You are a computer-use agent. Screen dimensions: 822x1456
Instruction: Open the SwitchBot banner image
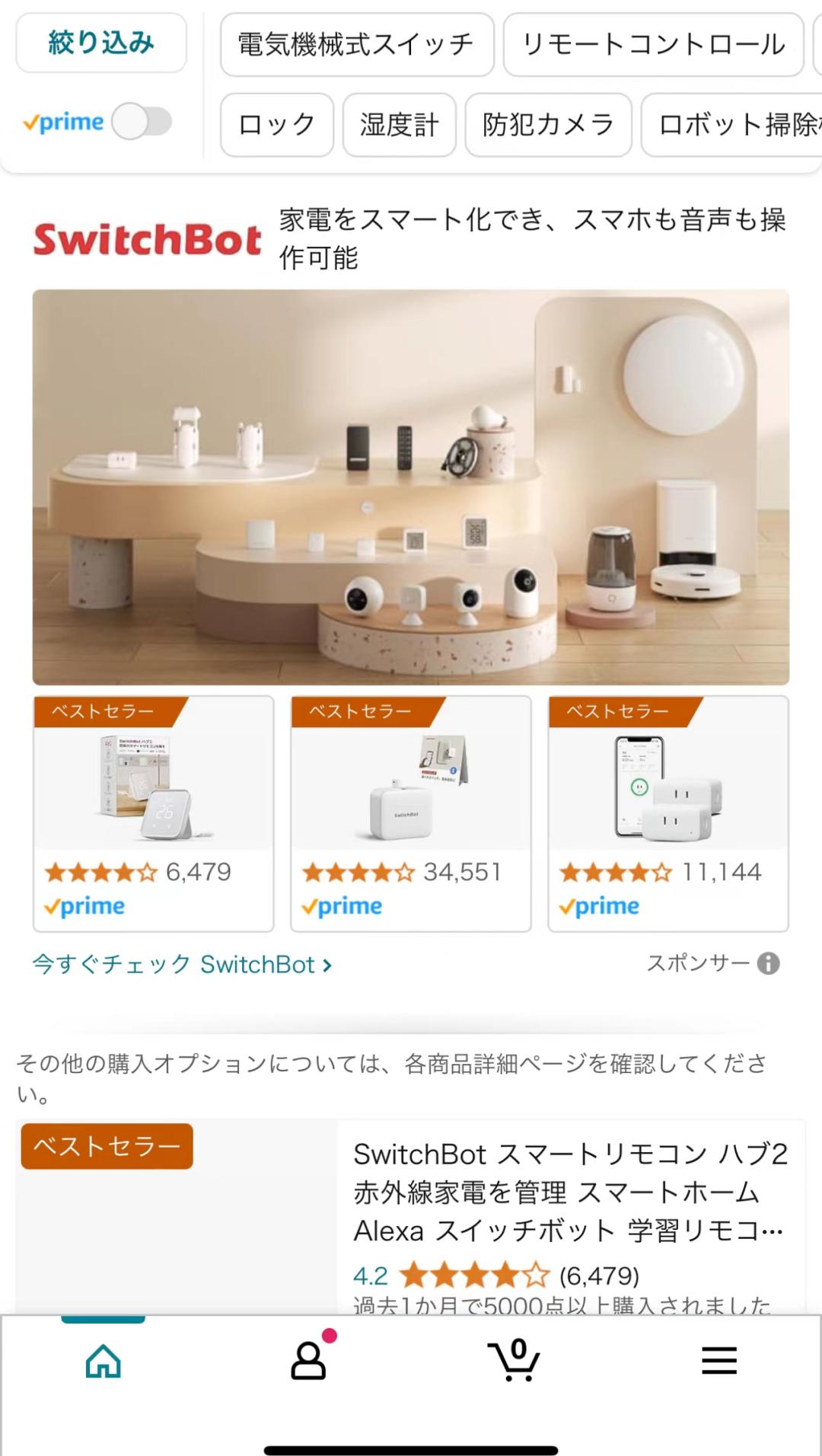pos(410,487)
